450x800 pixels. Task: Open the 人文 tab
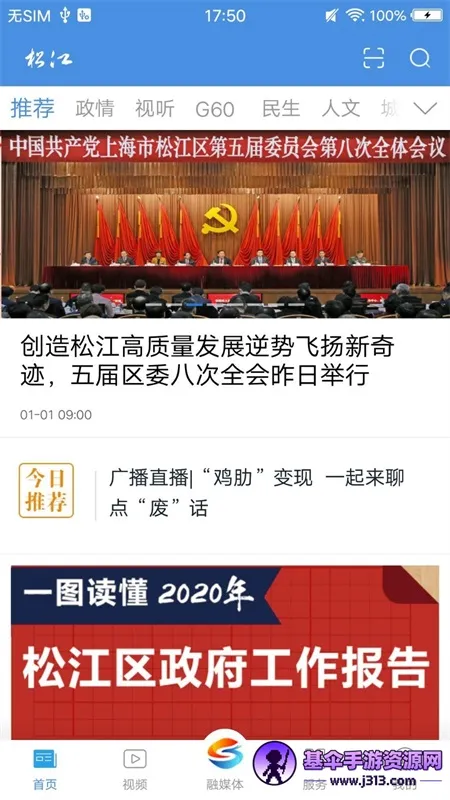341,109
